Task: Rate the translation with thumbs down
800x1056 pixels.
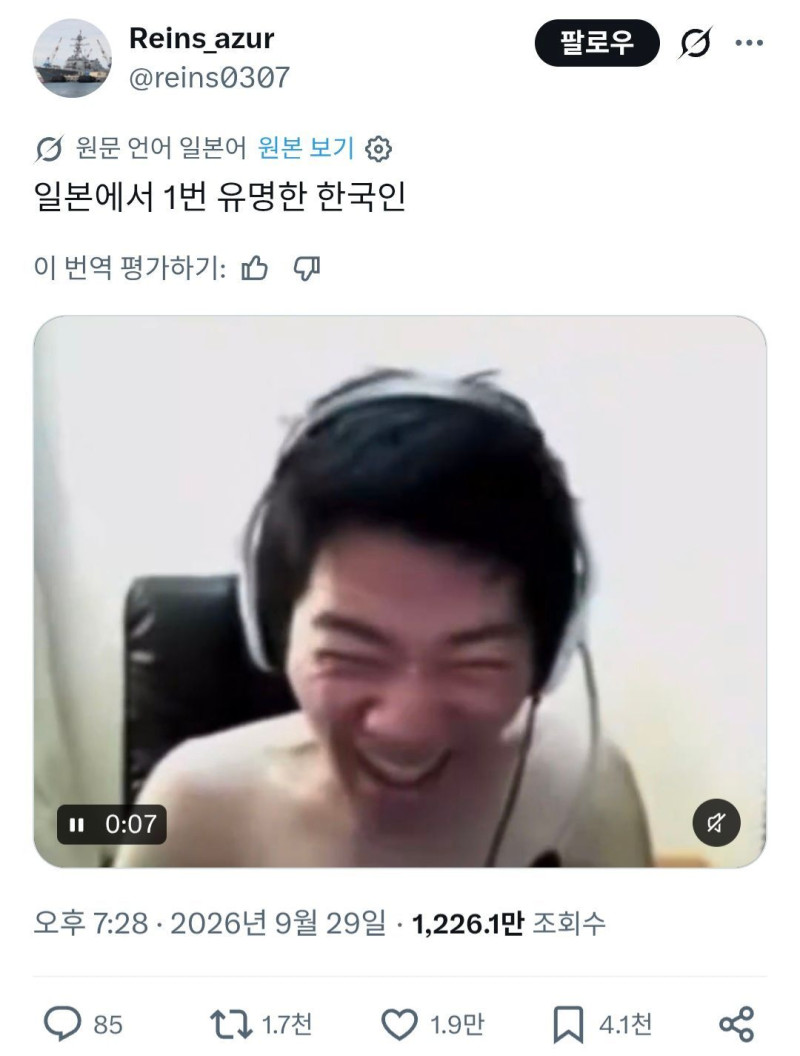Action: tap(307, 268)
